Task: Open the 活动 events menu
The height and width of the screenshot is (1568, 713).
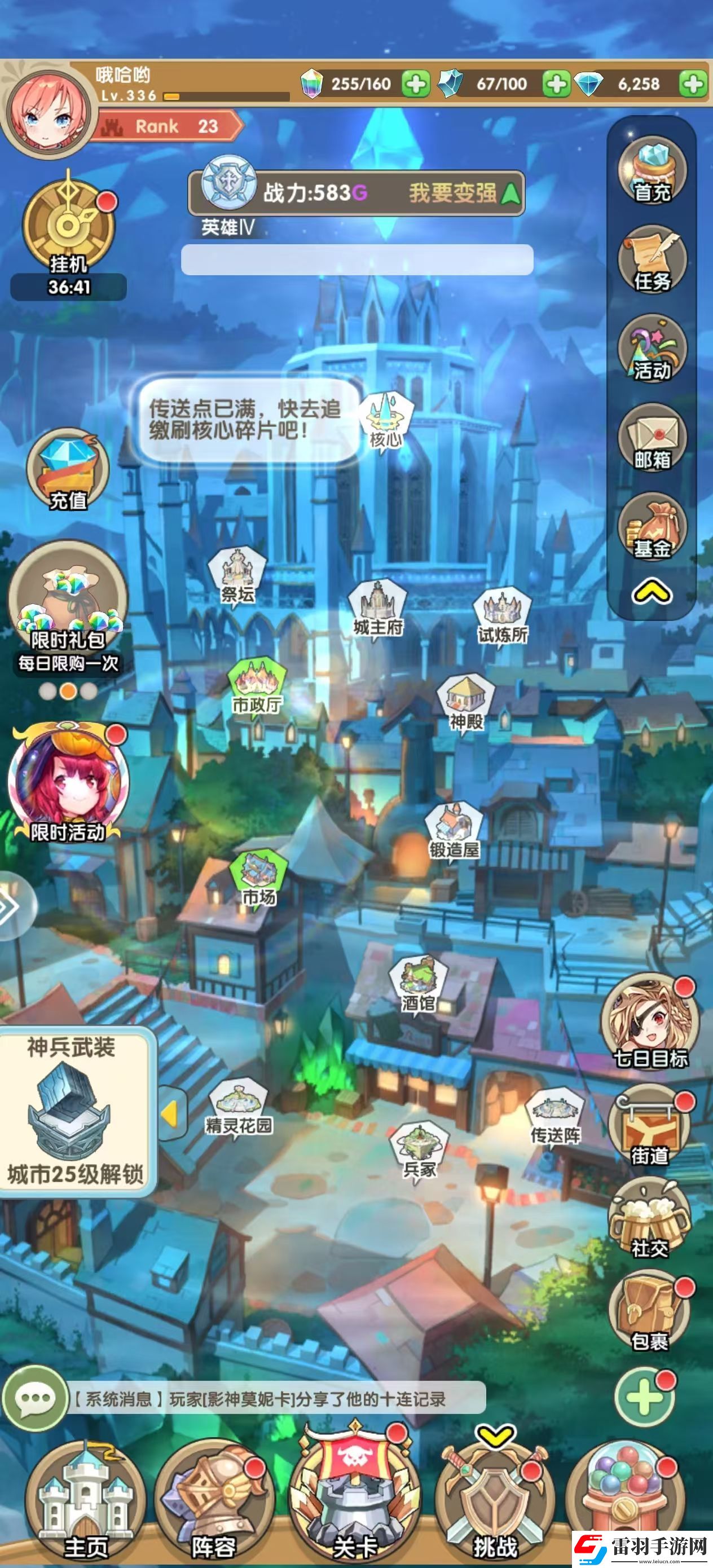Action: 652,347
